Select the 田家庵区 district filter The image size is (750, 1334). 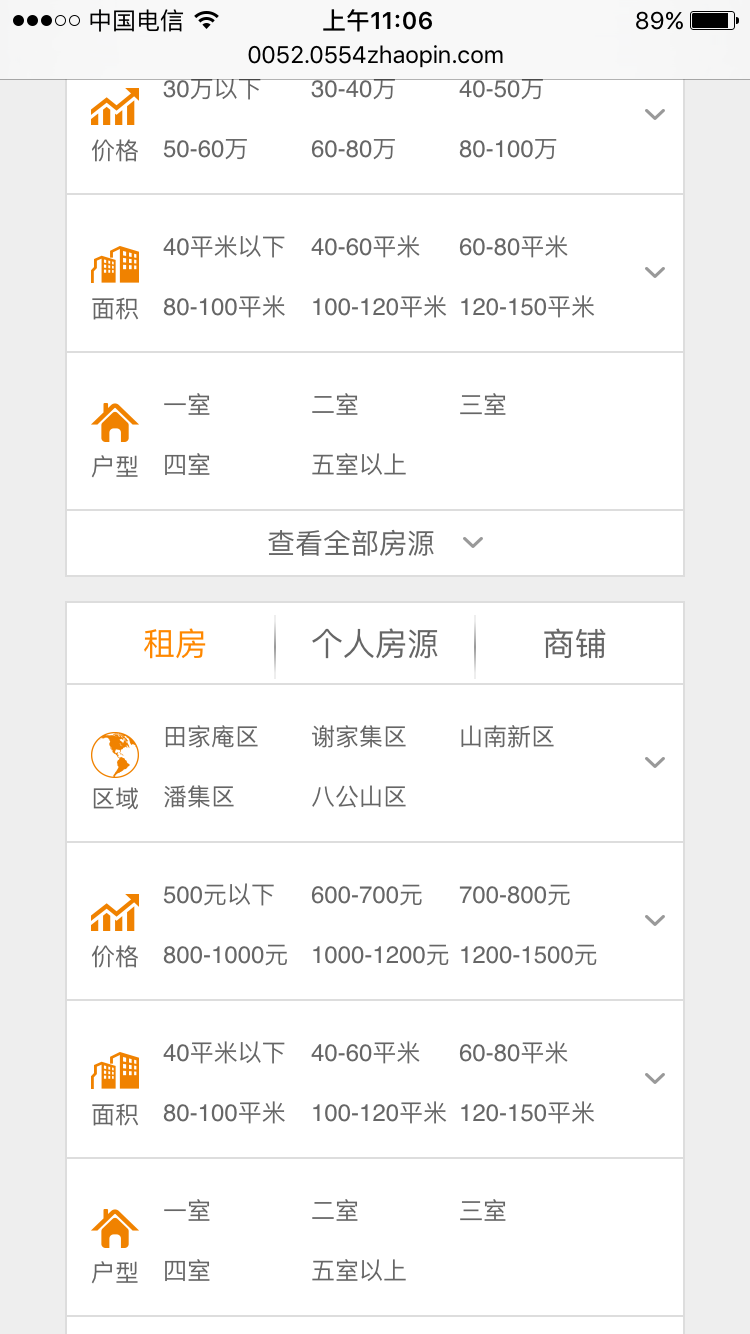(x=212, y=737)
